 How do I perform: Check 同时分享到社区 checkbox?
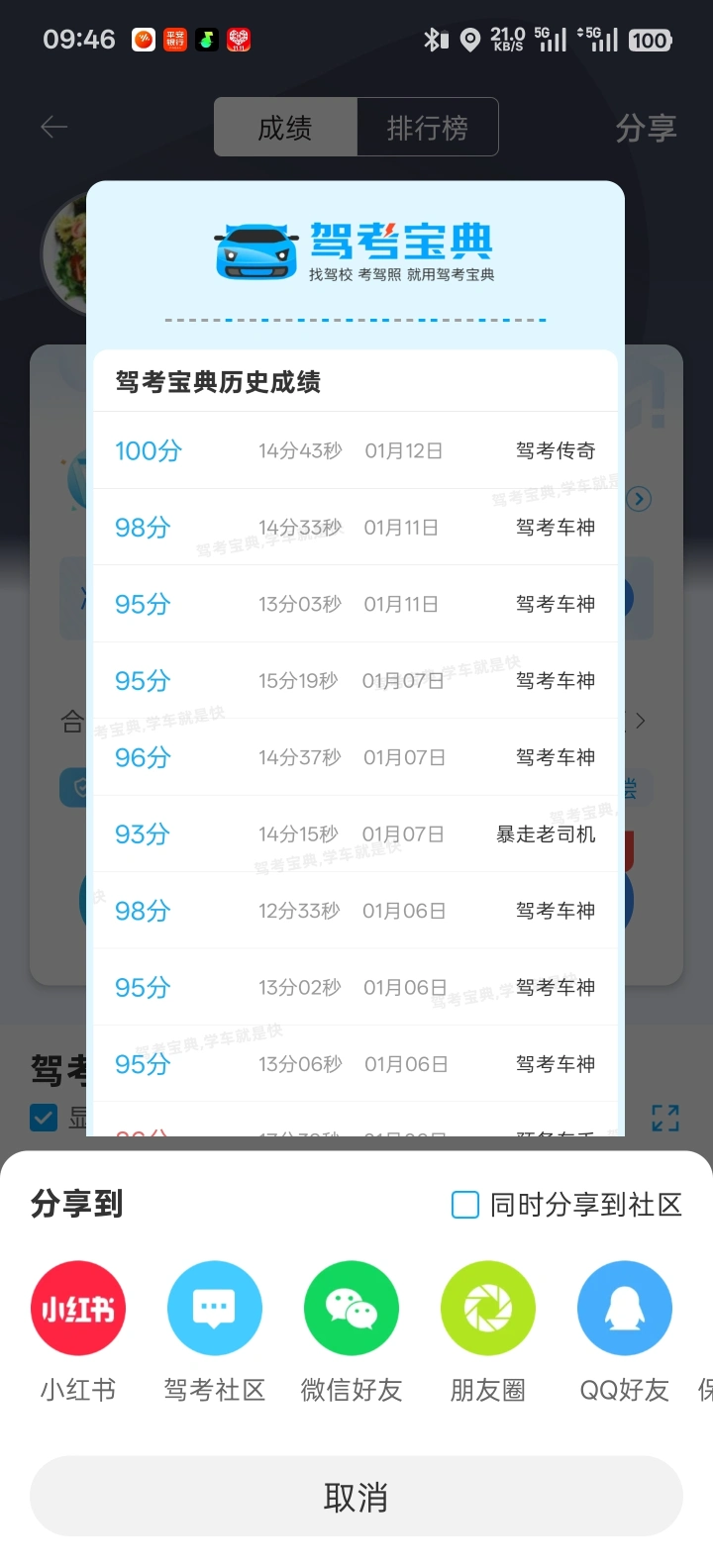click(465, 1205)
